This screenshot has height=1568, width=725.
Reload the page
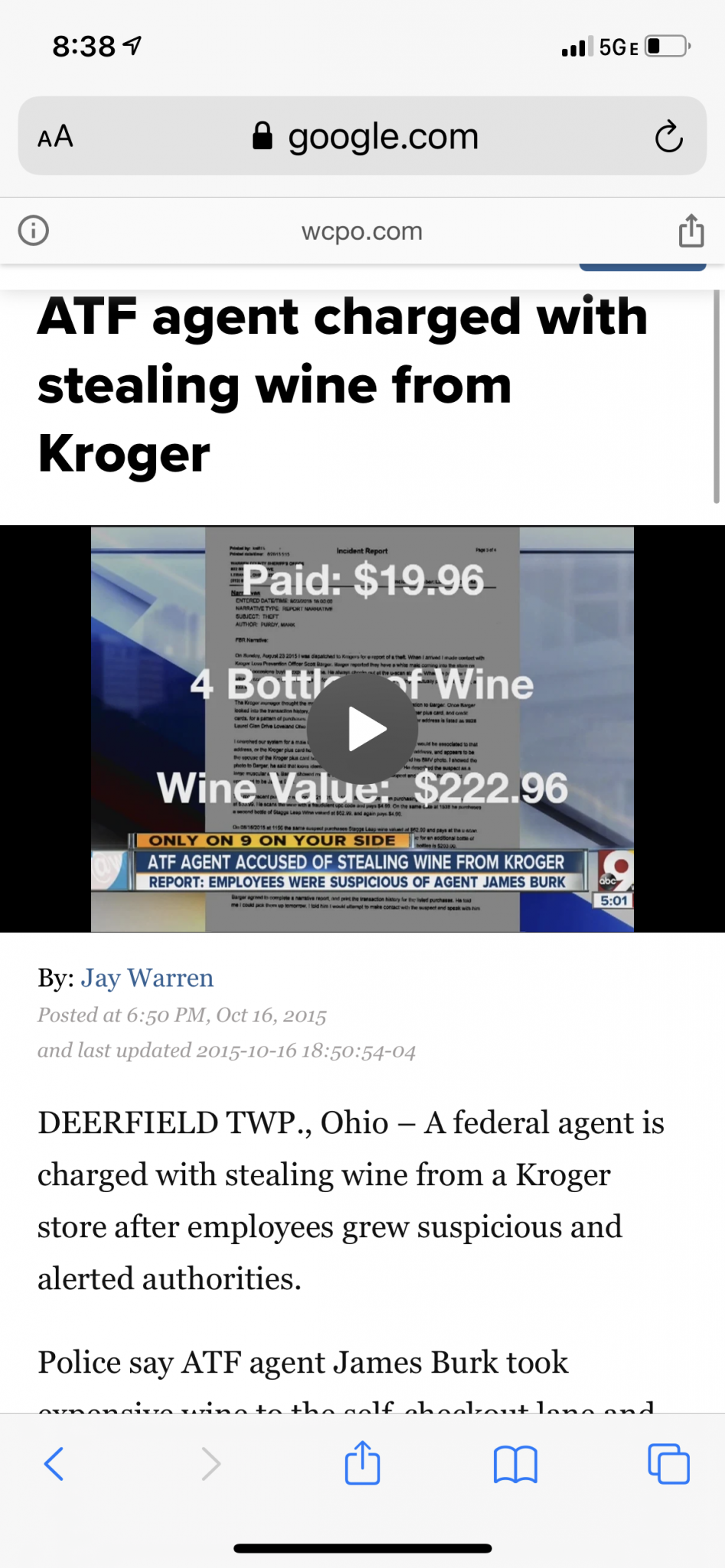click(x=668, y=137)
